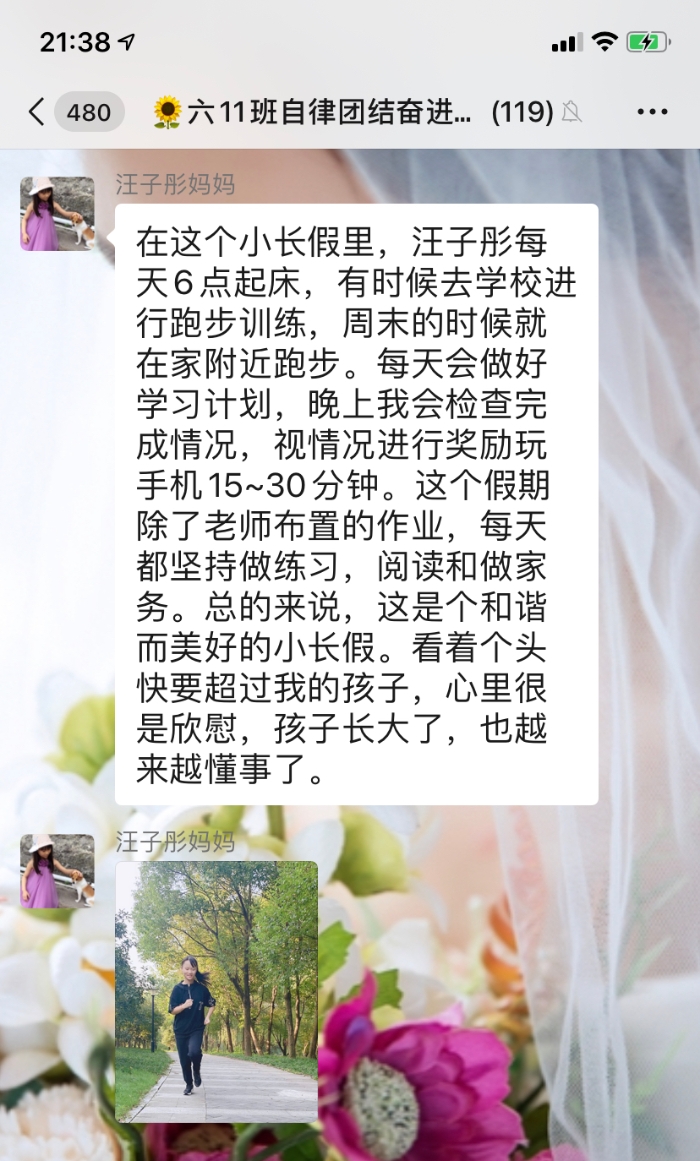Open the three-dot chat menu
The image size is (700, 1161).
(x=652, y=112)
